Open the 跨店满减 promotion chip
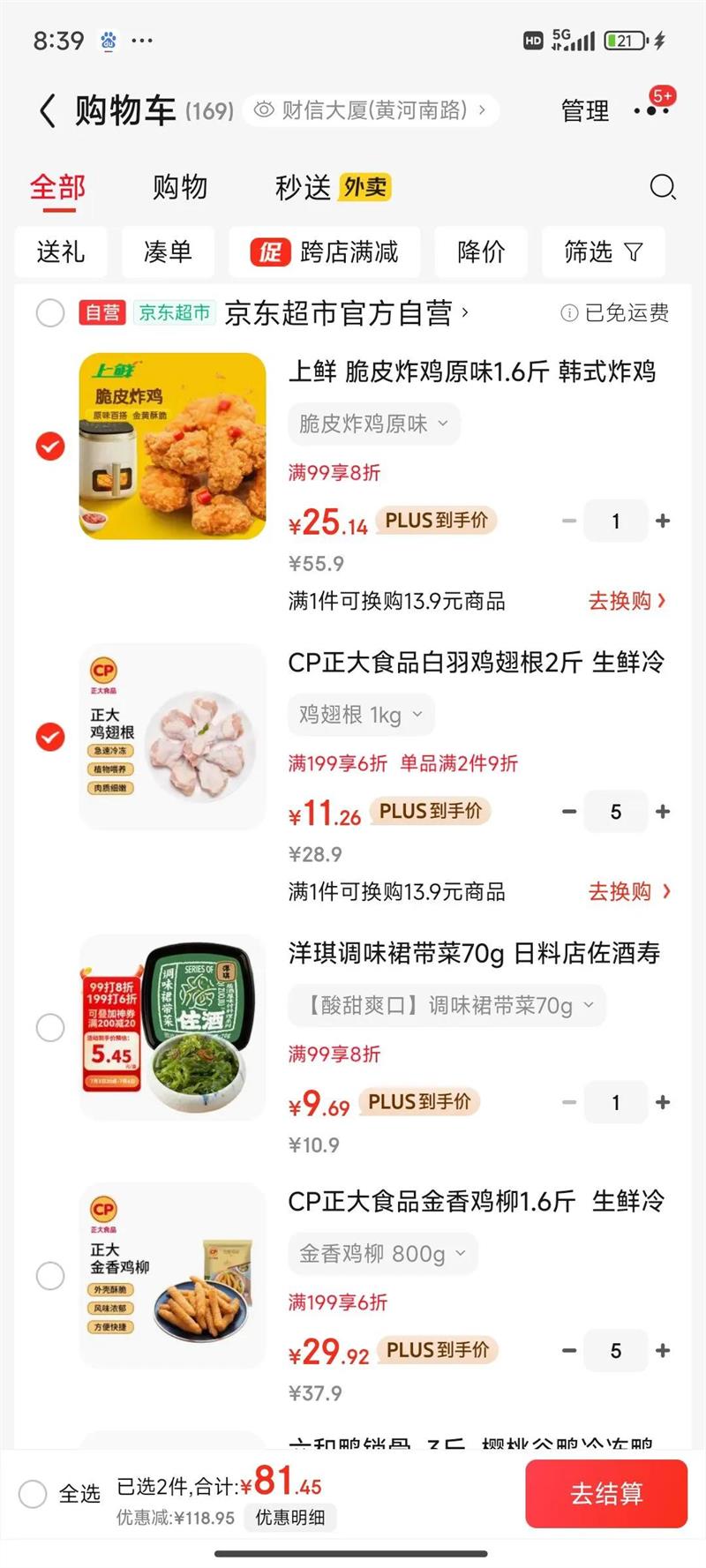The height and width of the screenshot is (1568, 706). coord(325,252)
